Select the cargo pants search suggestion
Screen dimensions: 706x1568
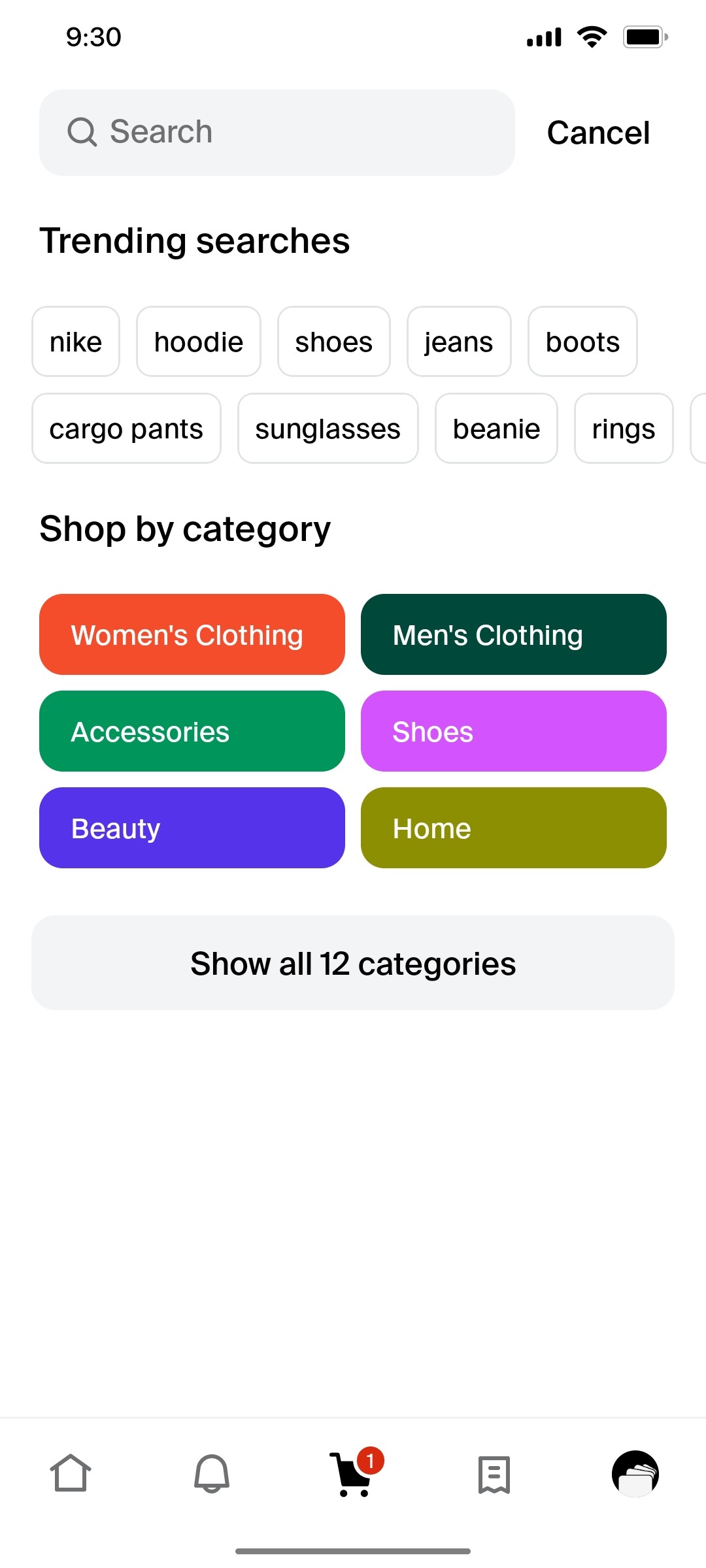click(x=126, y=429)
